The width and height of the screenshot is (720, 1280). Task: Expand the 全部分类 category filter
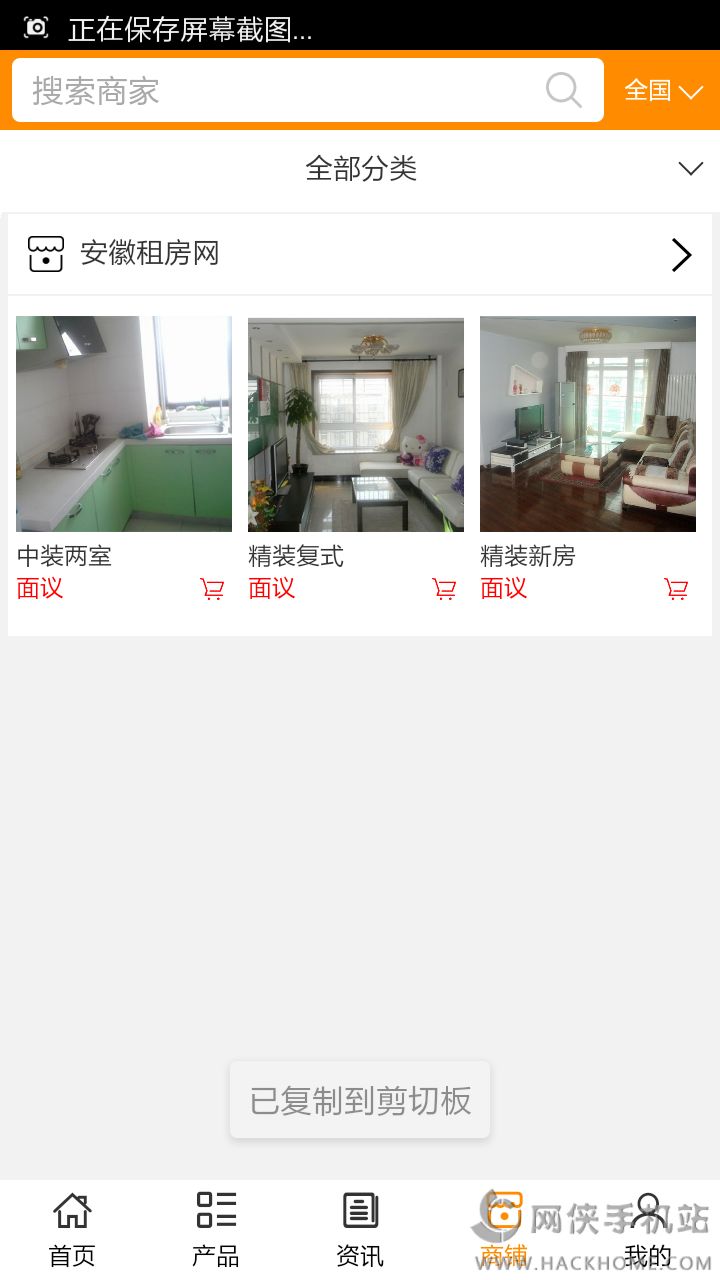(360, 169)
